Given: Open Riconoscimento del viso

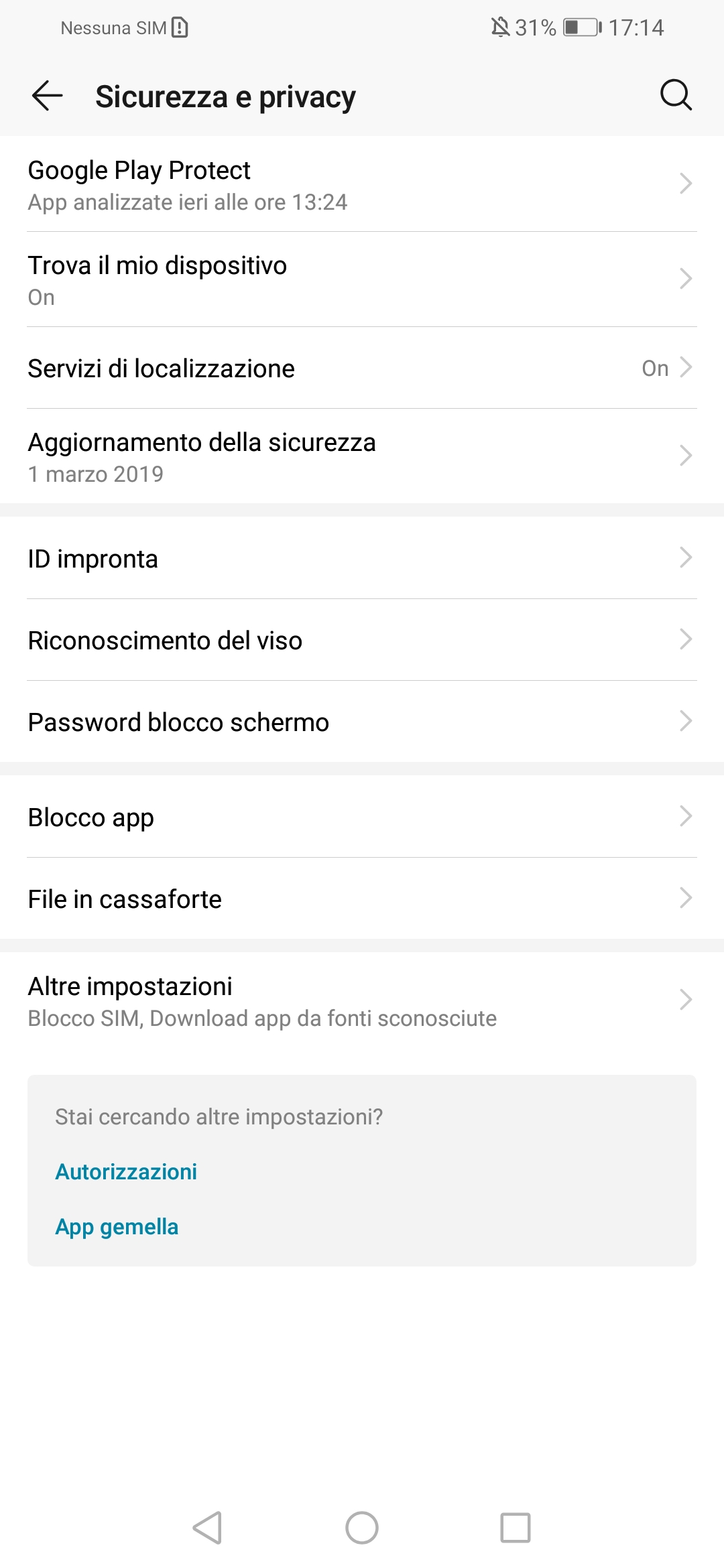Looking at the screenshot, I should [362, 640].
